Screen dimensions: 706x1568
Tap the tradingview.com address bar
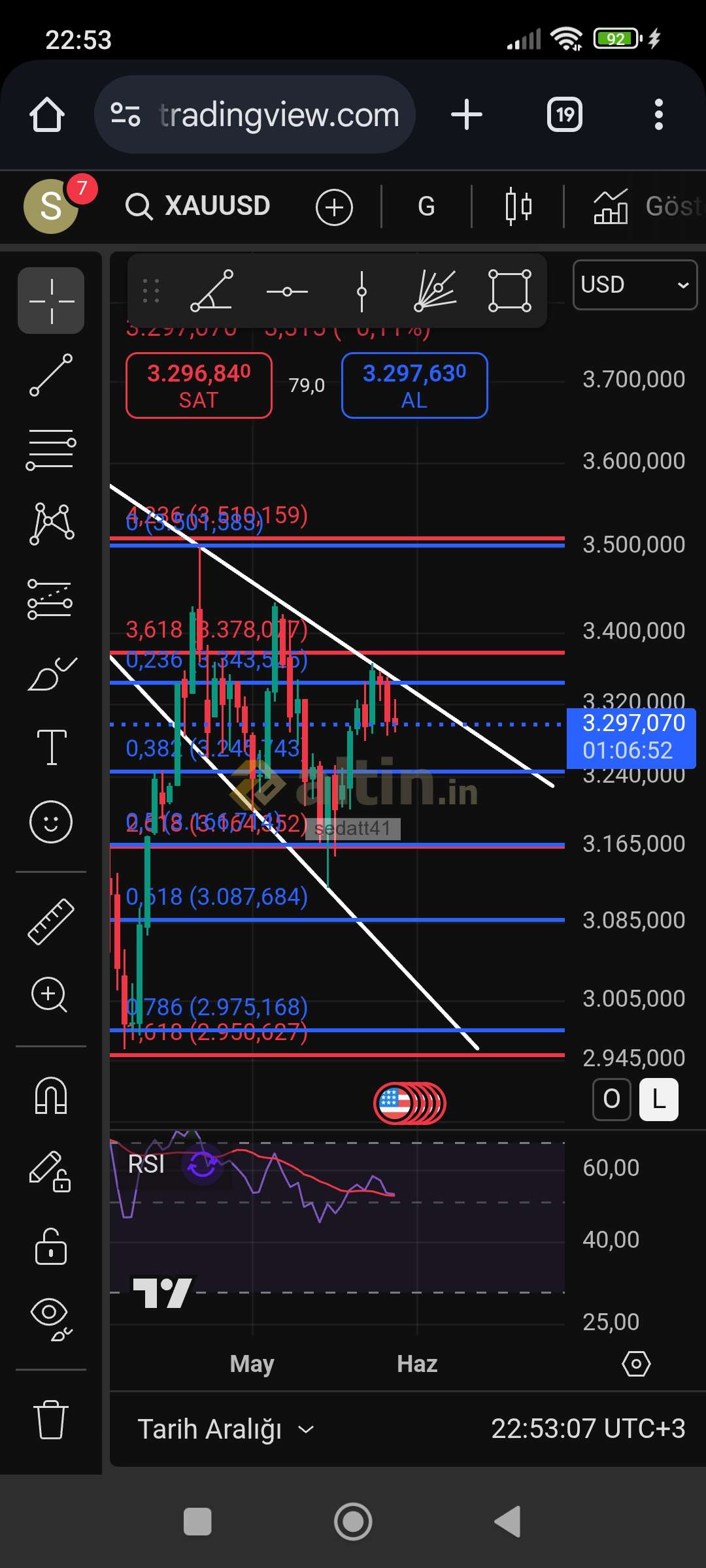(x=255, y=114)
